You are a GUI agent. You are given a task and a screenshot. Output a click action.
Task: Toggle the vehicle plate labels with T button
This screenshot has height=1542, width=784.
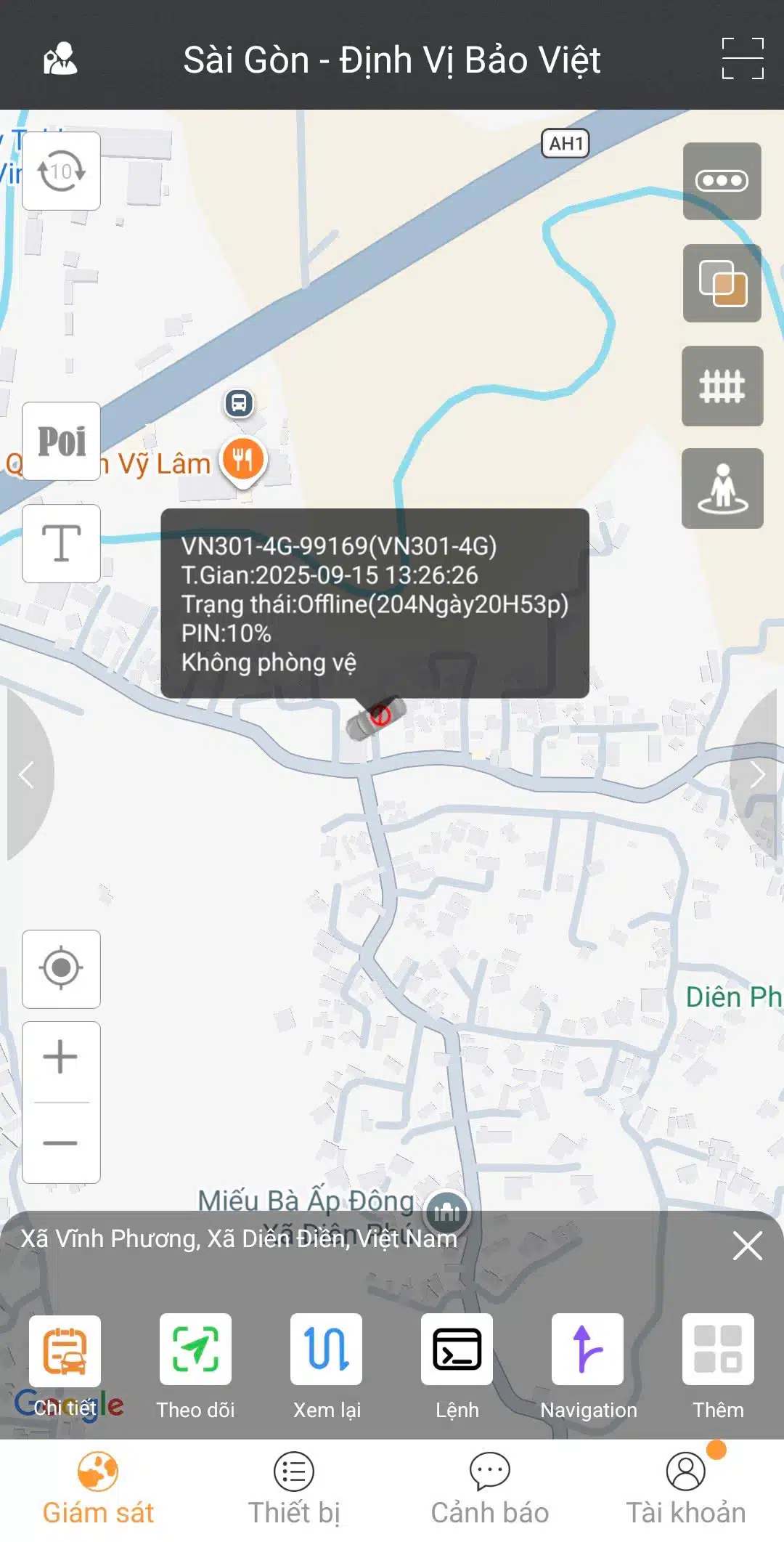point(61,544)
